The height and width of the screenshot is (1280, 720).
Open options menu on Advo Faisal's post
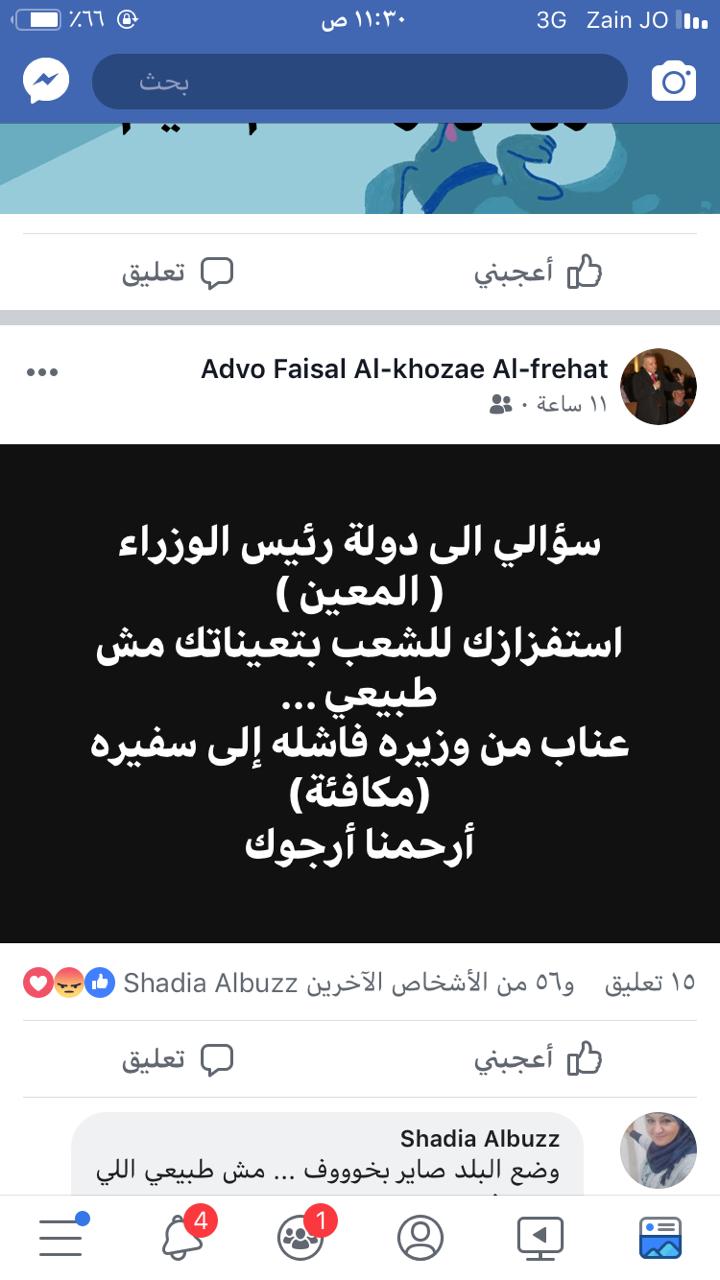click(x=42, y=372)
